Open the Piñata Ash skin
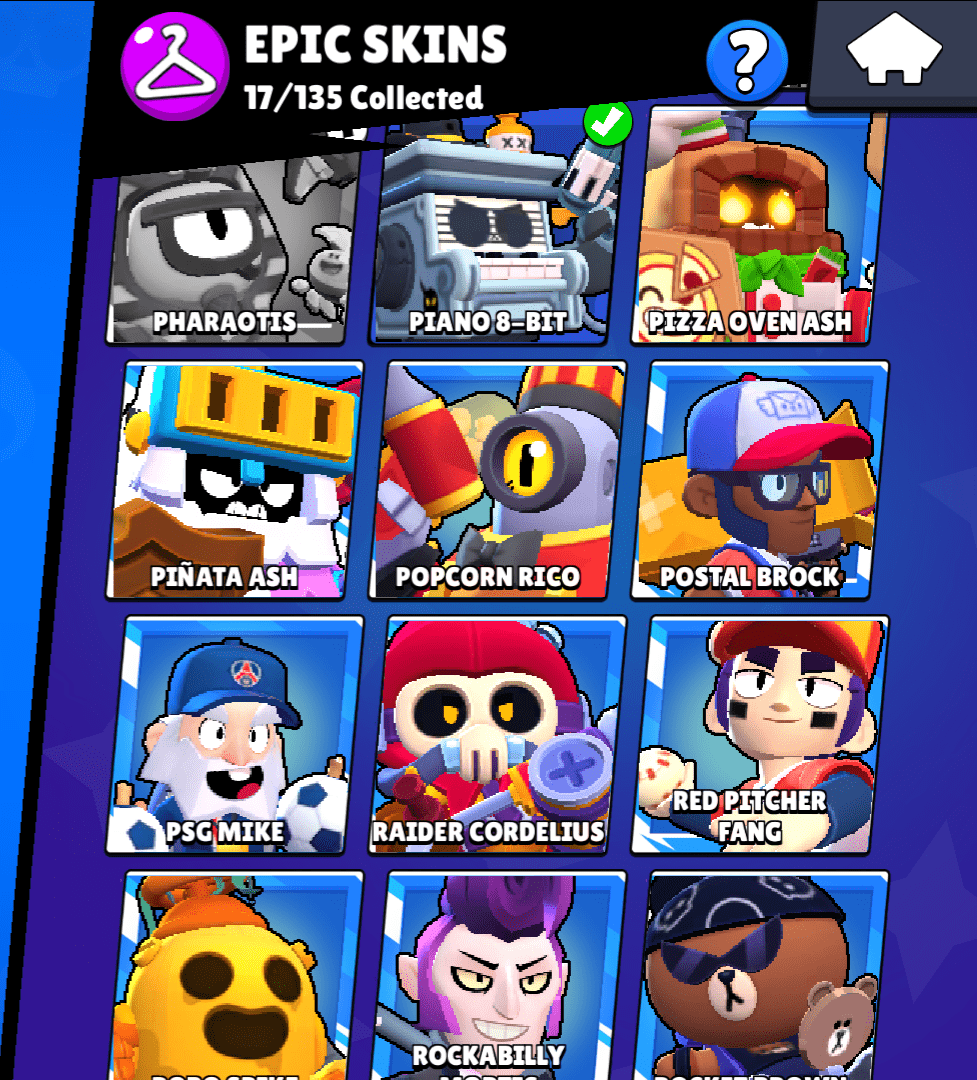Viewport: 977px width, 1080px height. click(x=233, y=480)
